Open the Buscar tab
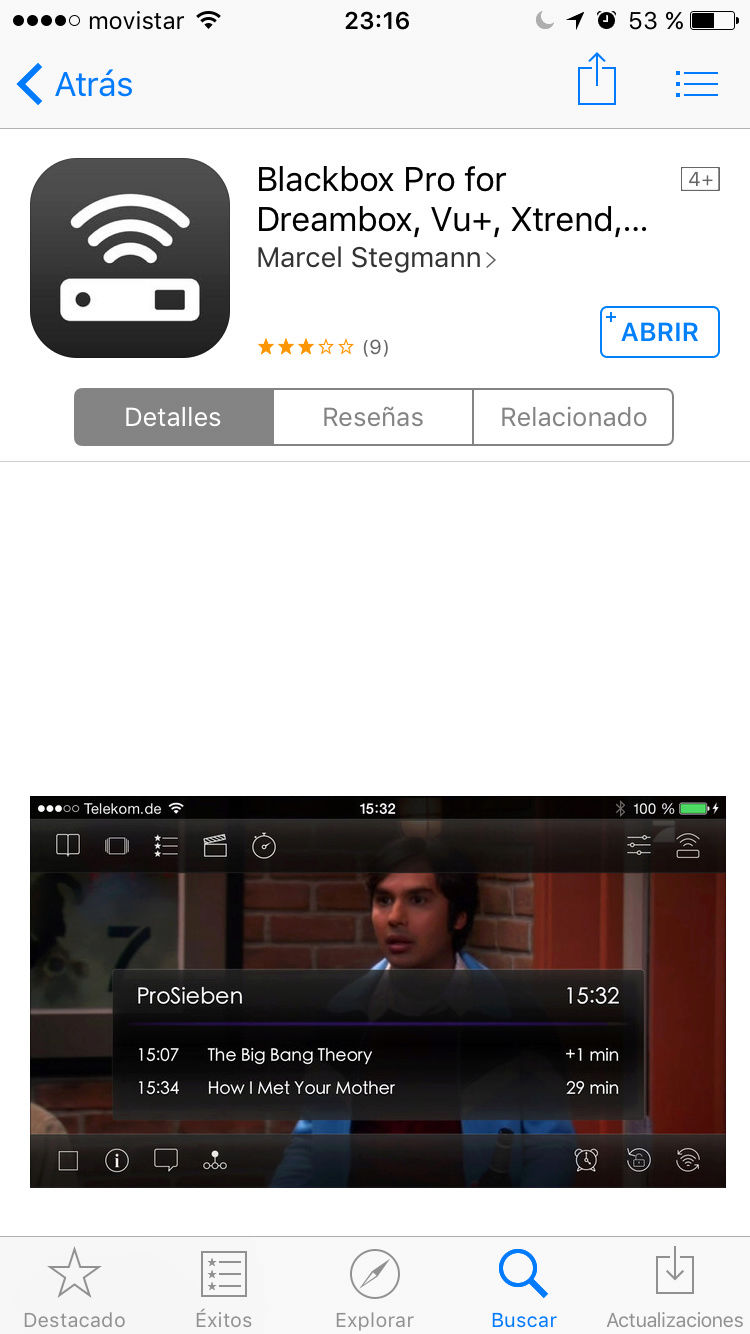 click(x=524, y=1288)
